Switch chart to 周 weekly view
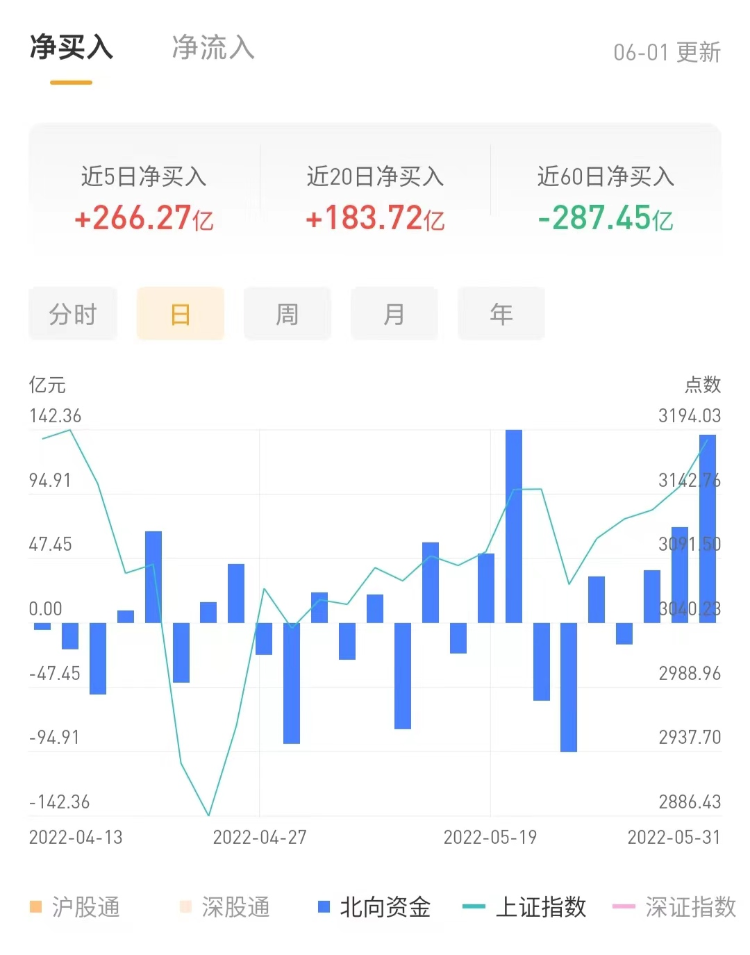The width and height of the screenshot is (750, 955). (287, 314)
